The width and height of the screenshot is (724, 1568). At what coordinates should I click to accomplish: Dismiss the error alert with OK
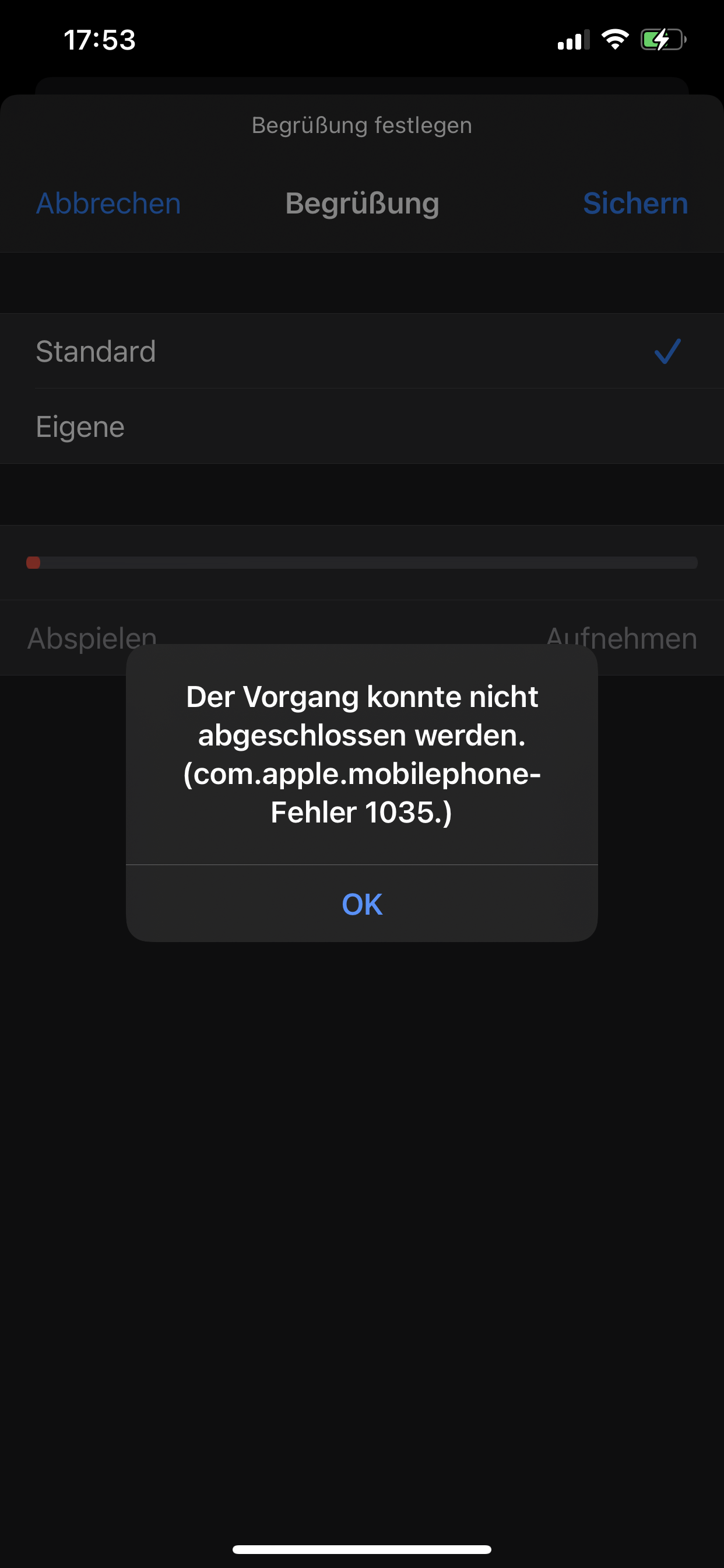(x=362, y=904)
